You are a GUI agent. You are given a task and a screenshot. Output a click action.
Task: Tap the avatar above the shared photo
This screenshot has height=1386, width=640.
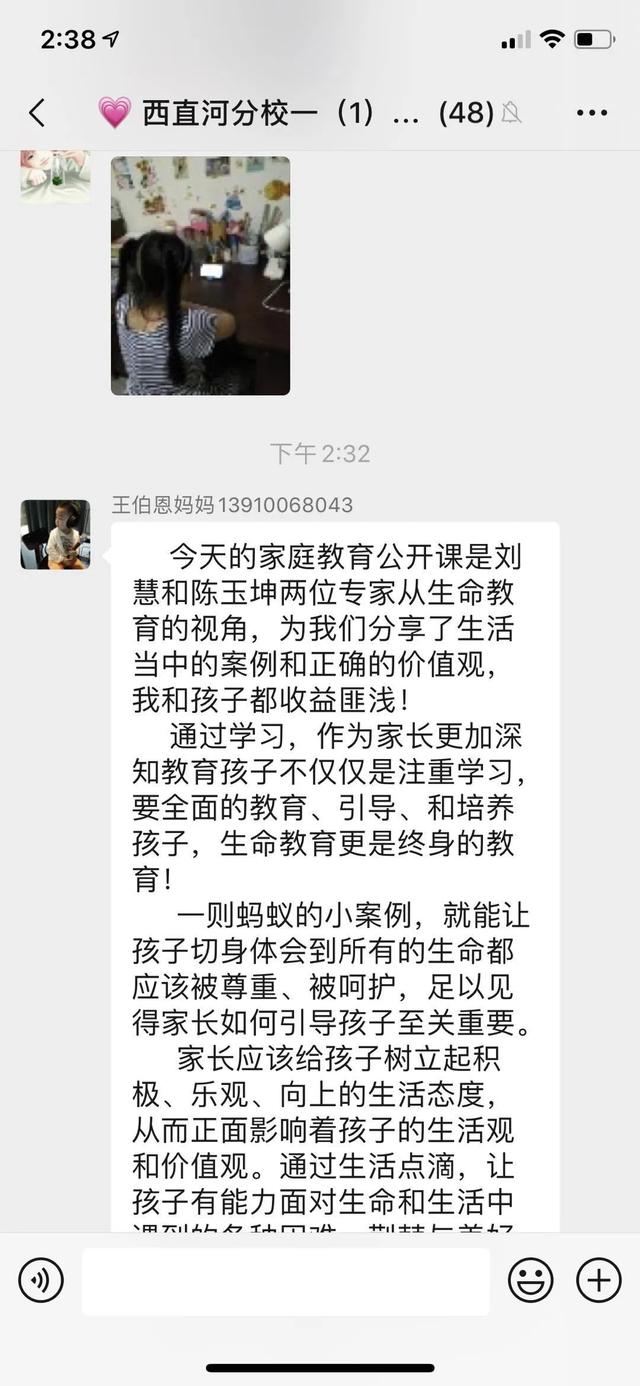55,176
